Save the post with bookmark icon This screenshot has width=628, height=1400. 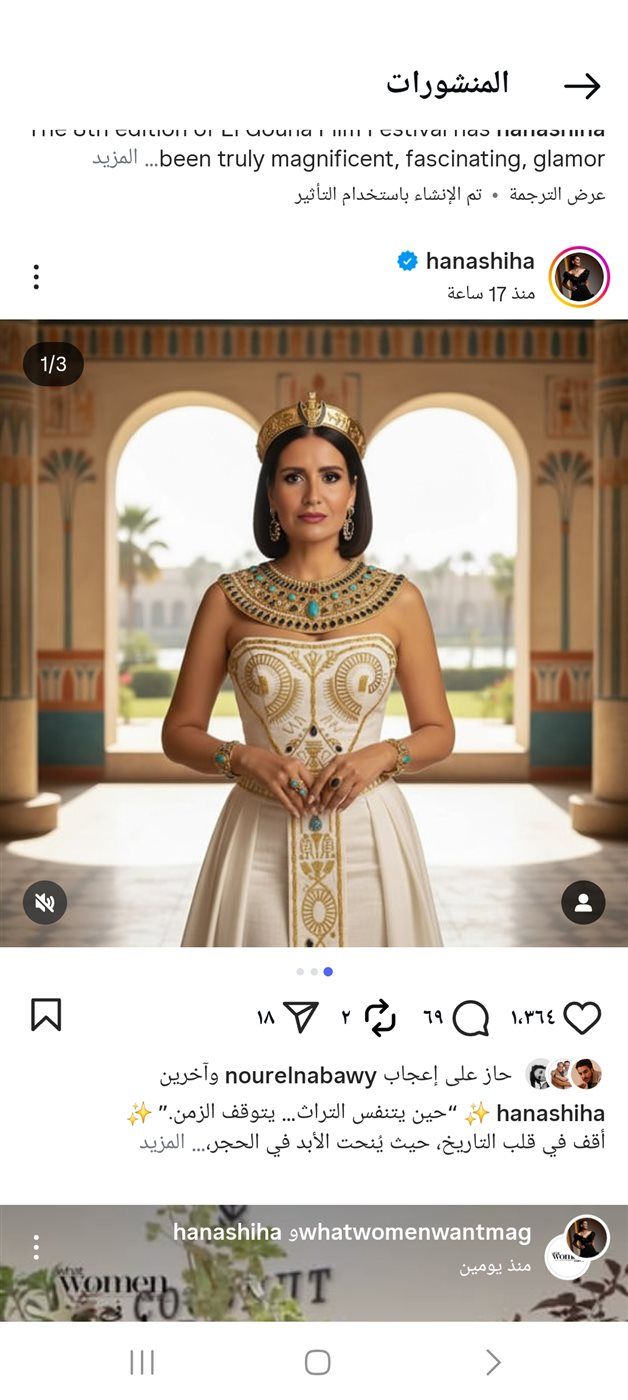pyautogui.click(x=46, y=1015)
